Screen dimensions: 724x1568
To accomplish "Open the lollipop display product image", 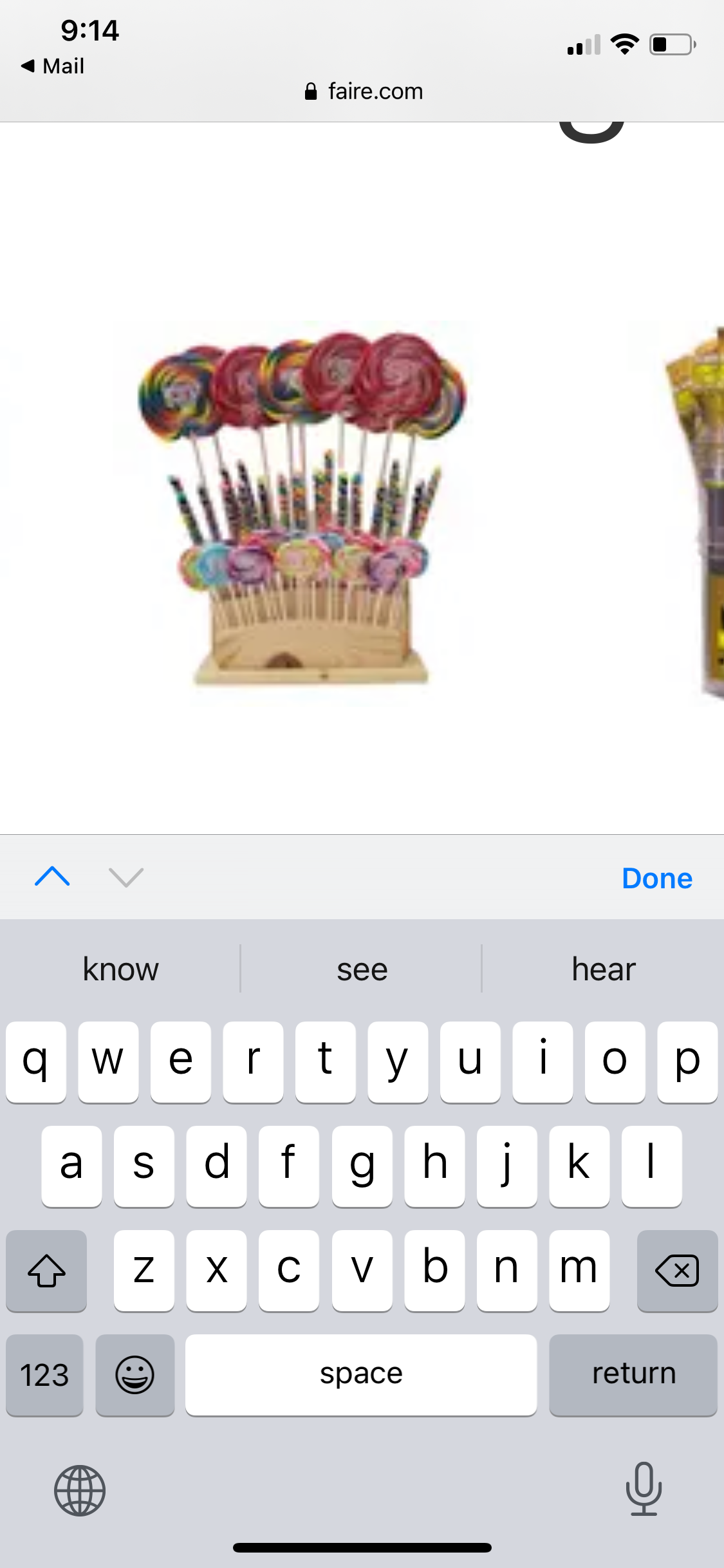I will [x=302, y=509].
